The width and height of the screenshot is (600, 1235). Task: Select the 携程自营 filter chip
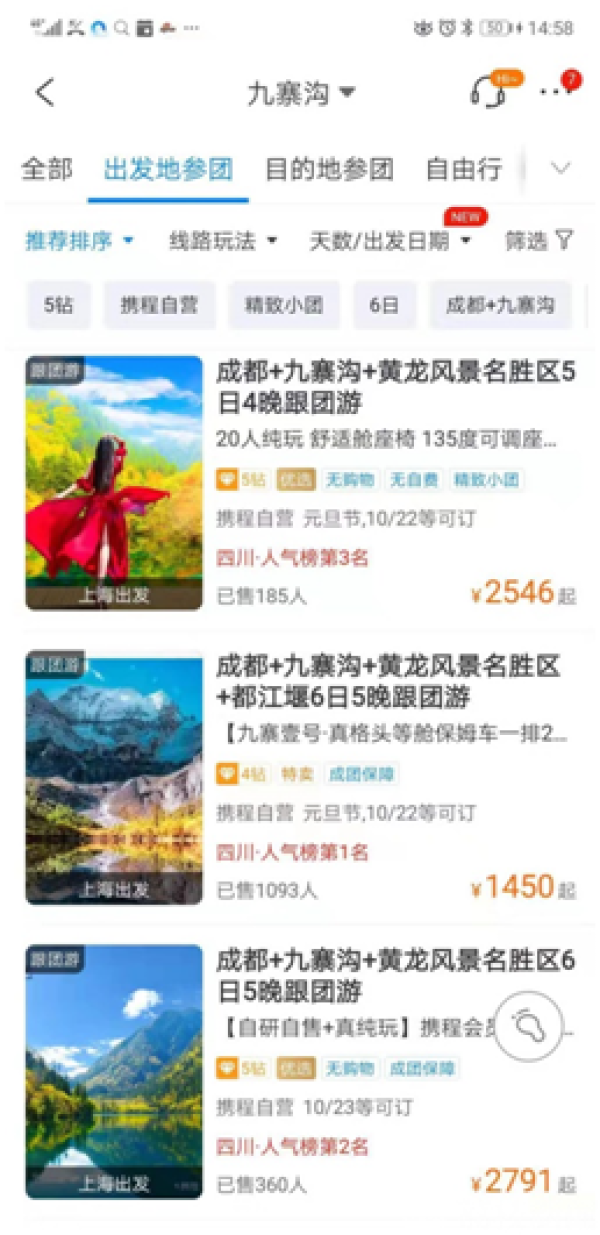(x=159, y=305)
